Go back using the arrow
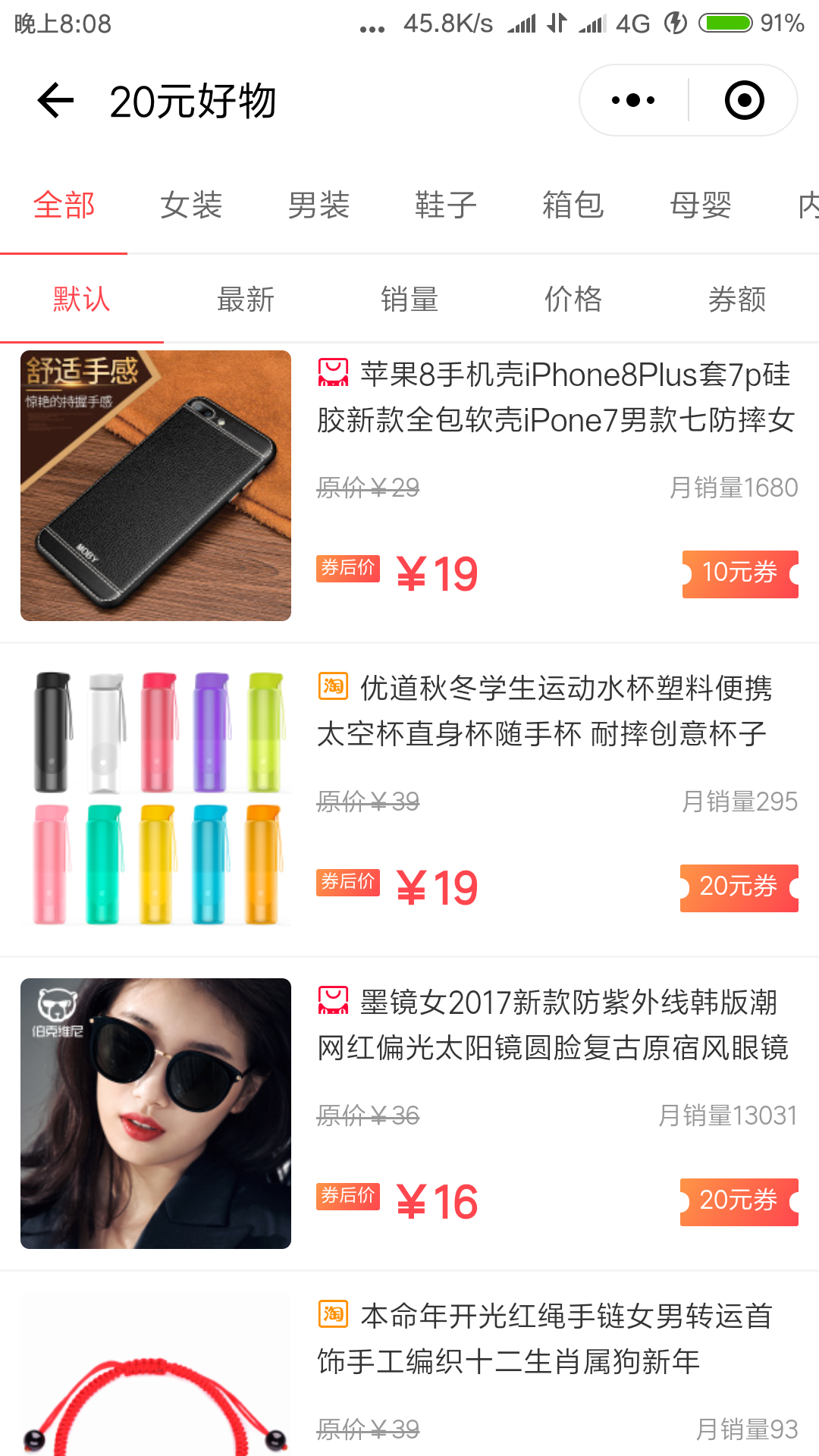 (55, 100)
